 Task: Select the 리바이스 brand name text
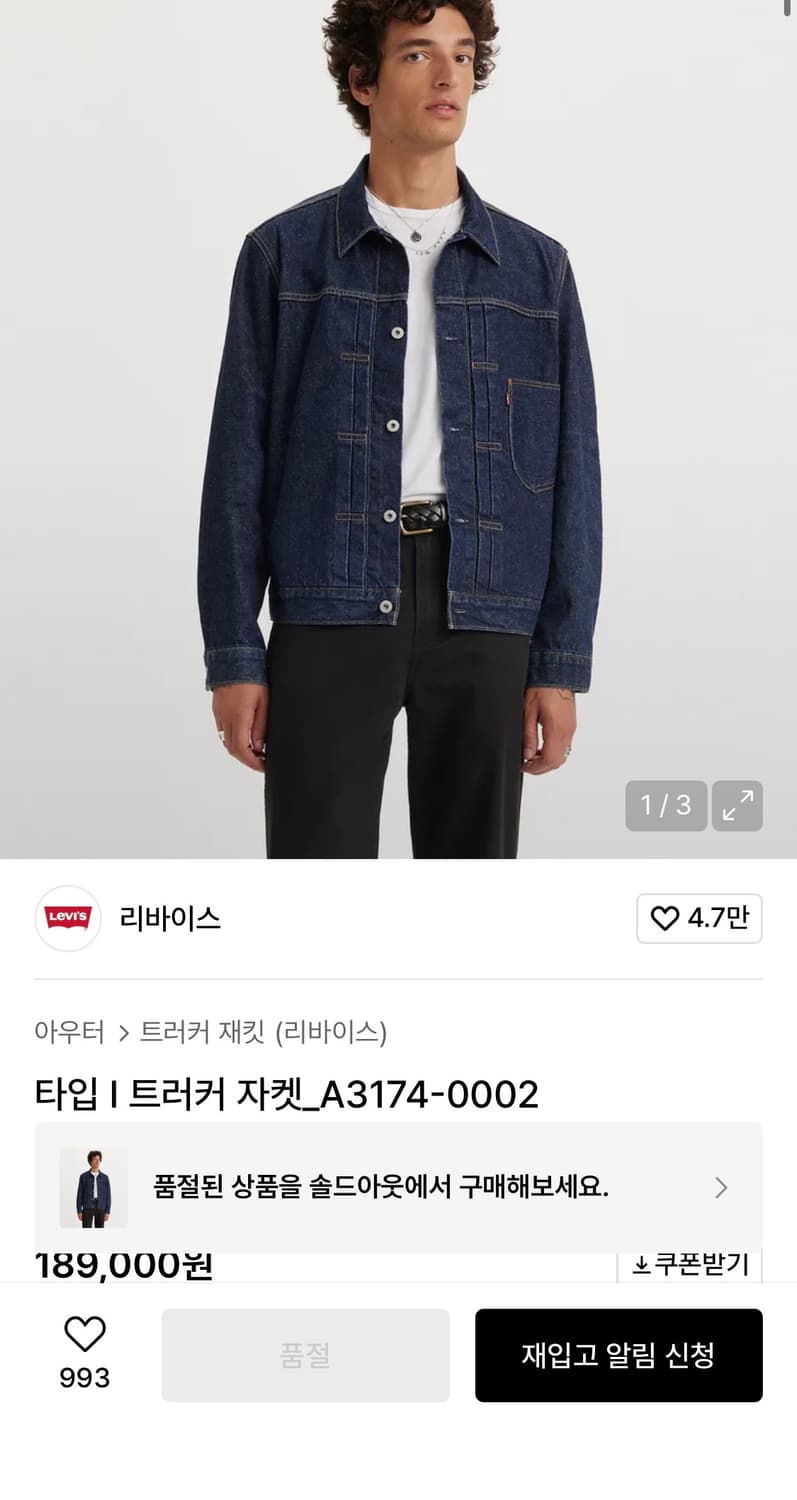click(168, 918)
